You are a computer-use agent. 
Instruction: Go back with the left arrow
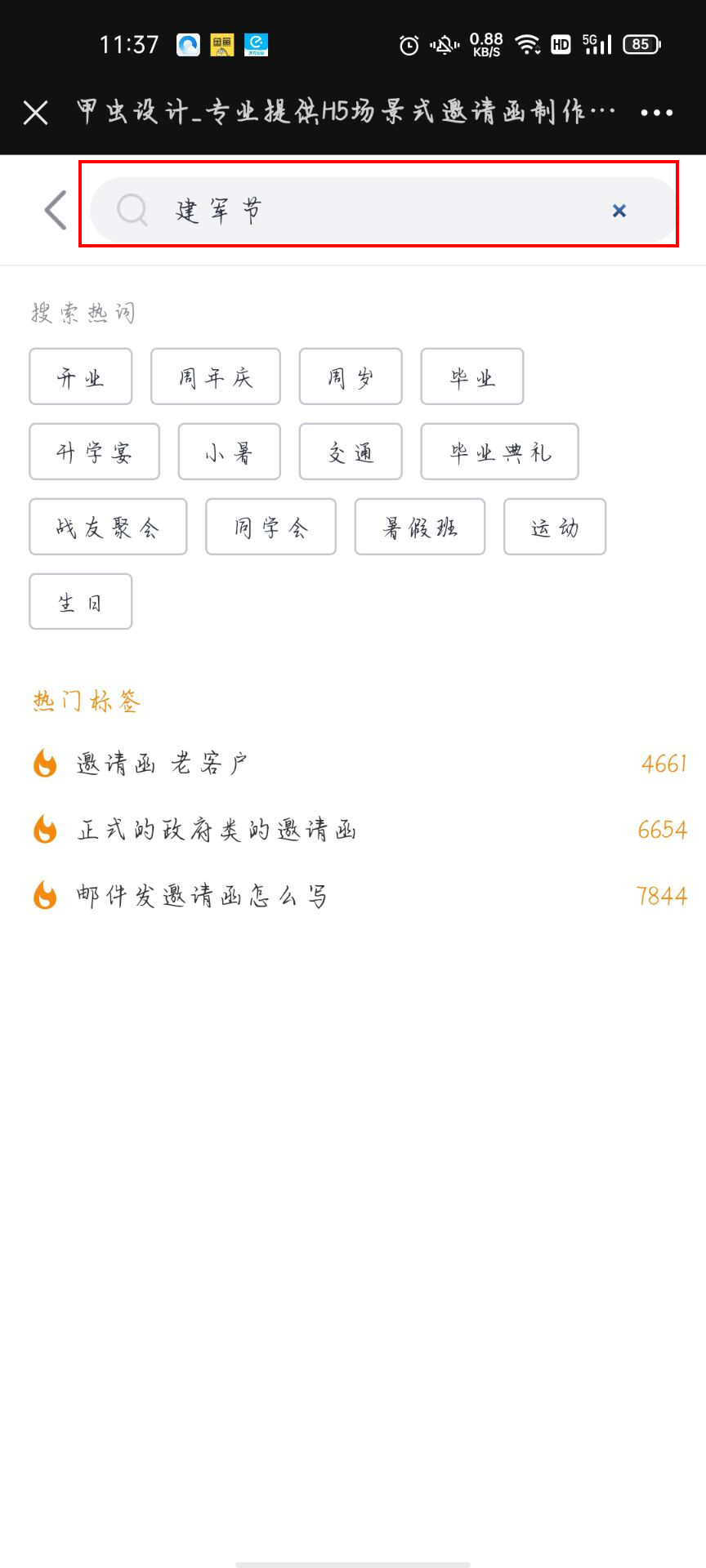(56, 210)
